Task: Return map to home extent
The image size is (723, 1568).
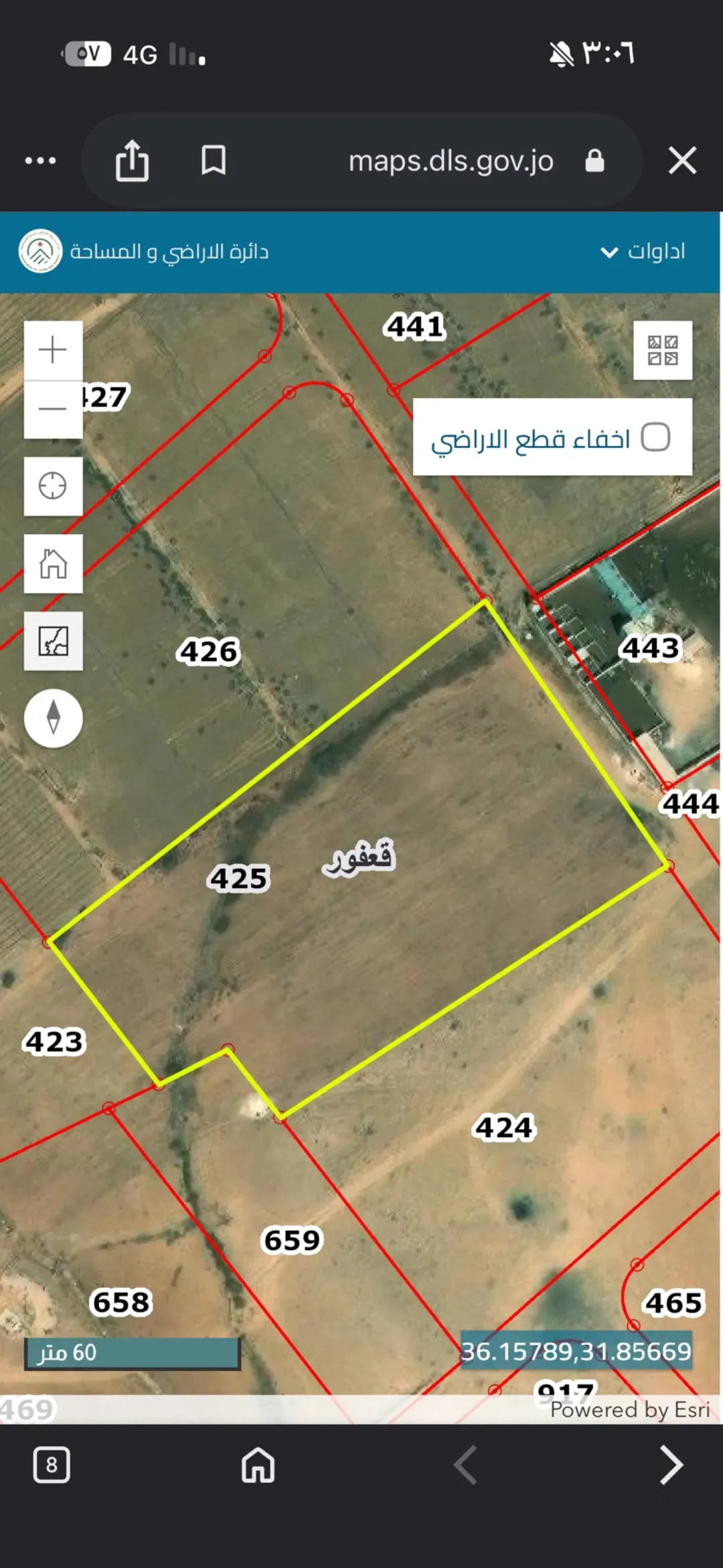Action: 53,563
